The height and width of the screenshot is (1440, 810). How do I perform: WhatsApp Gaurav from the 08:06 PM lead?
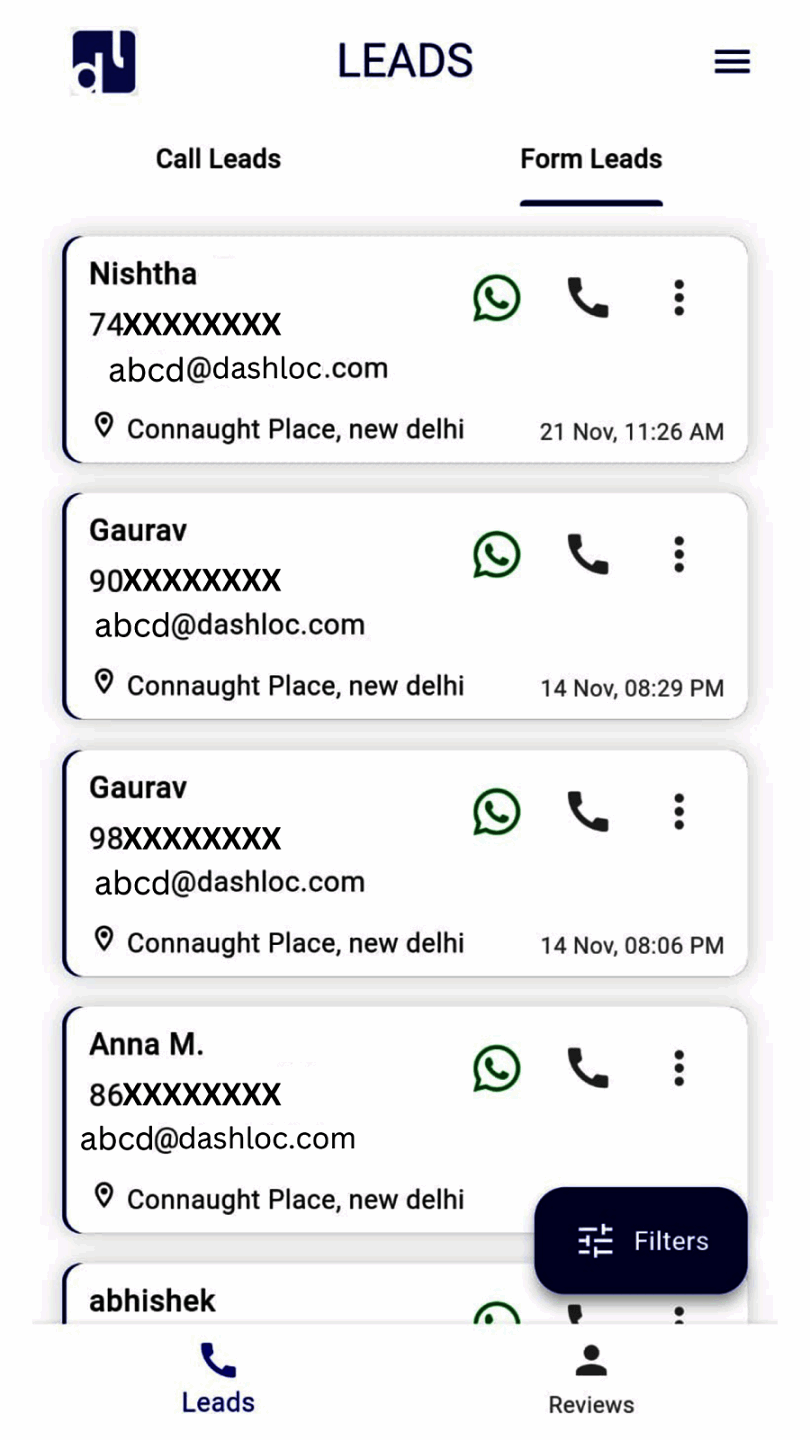497,811
